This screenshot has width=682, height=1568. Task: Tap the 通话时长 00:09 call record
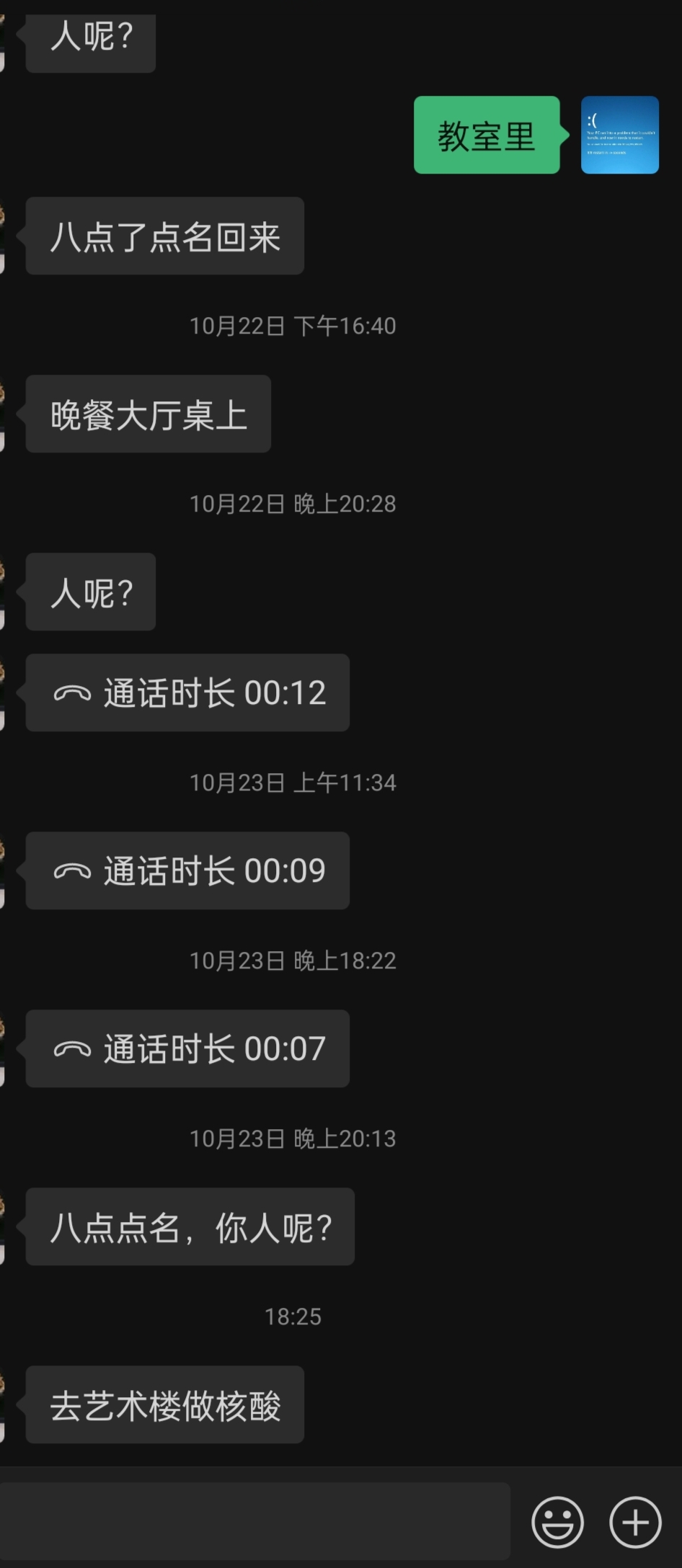point(187,870)
